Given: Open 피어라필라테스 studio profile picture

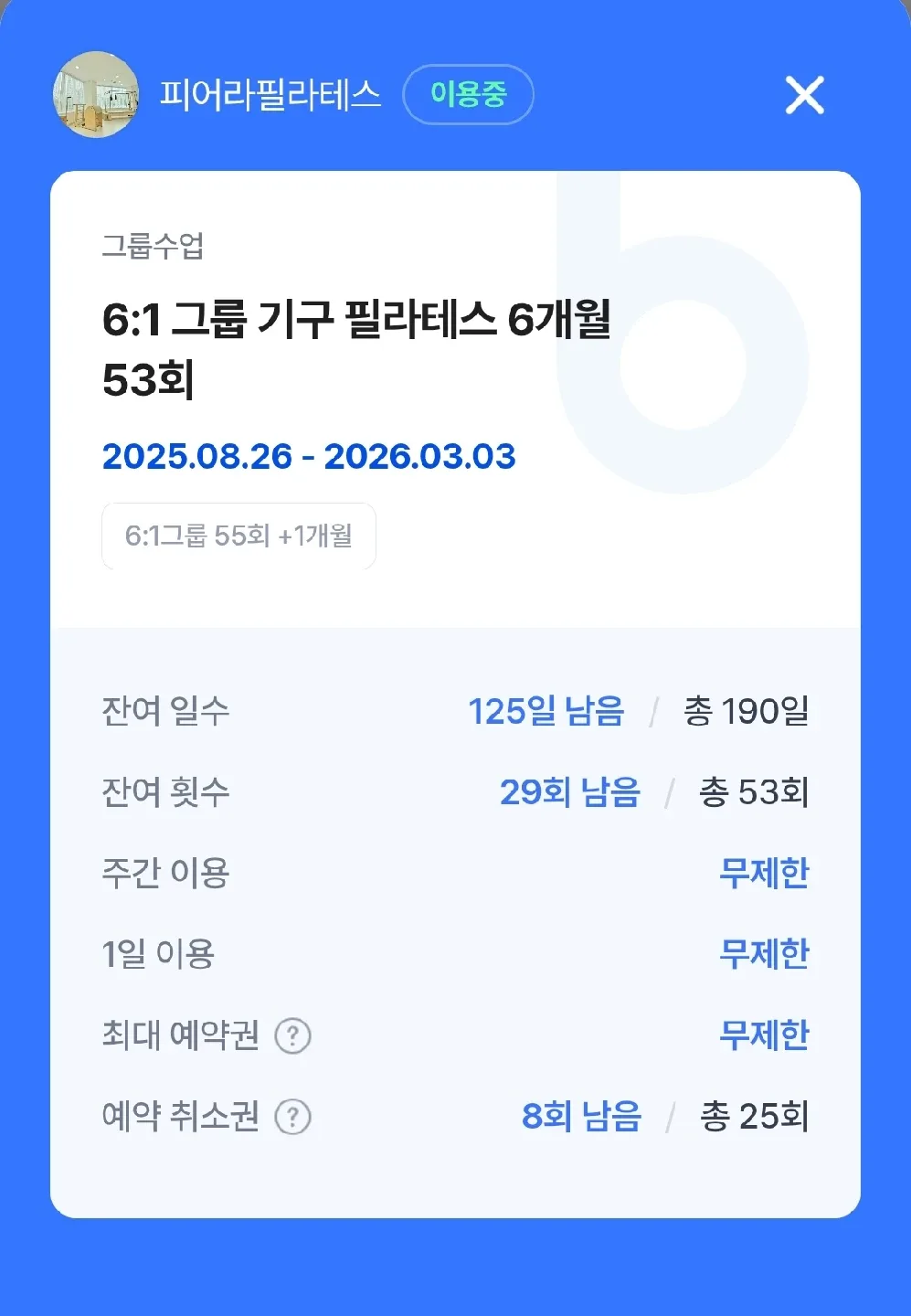Looking at the screenshot, I should click(x=96, y=95).
